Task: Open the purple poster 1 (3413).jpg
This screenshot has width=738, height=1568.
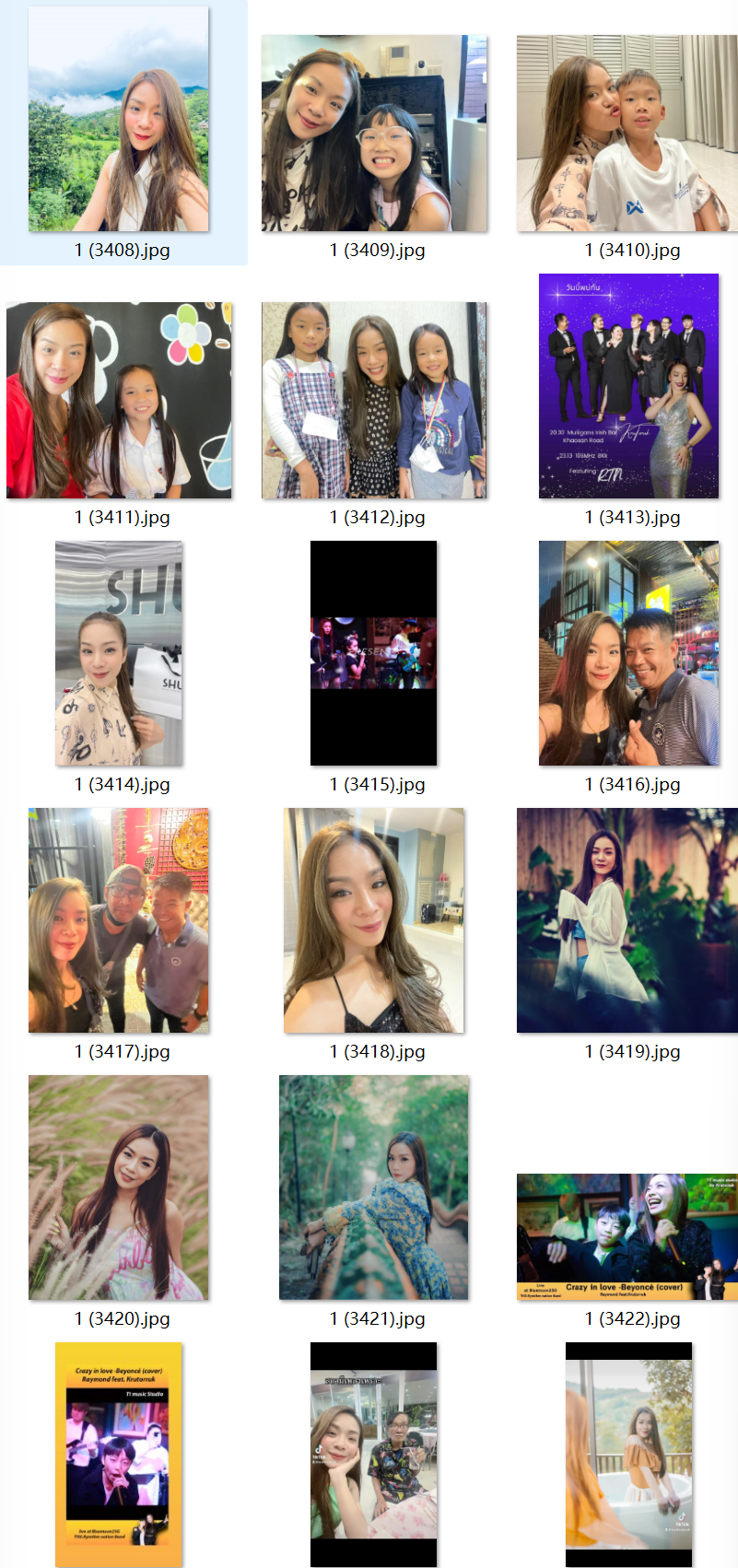Action: coord(628,386)
